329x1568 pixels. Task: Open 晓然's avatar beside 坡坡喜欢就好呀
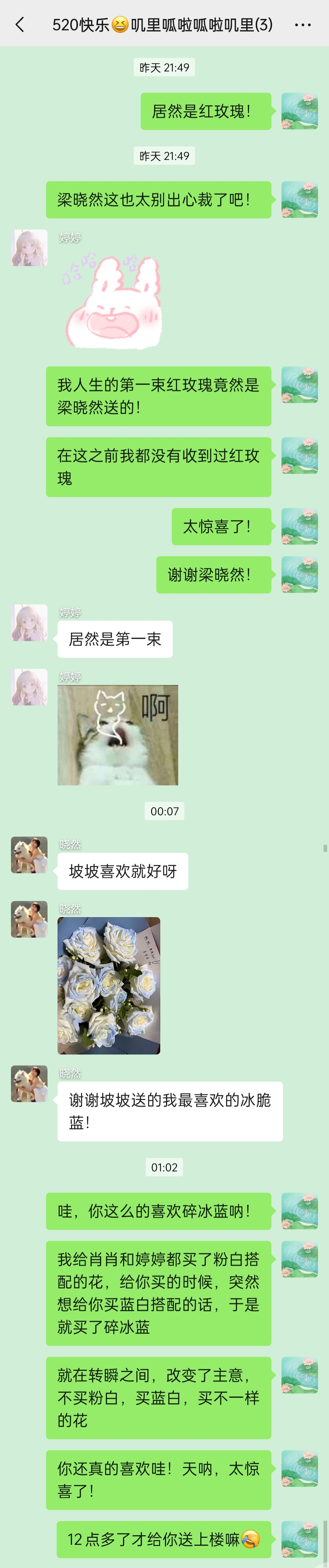click(x=29, y=855)
